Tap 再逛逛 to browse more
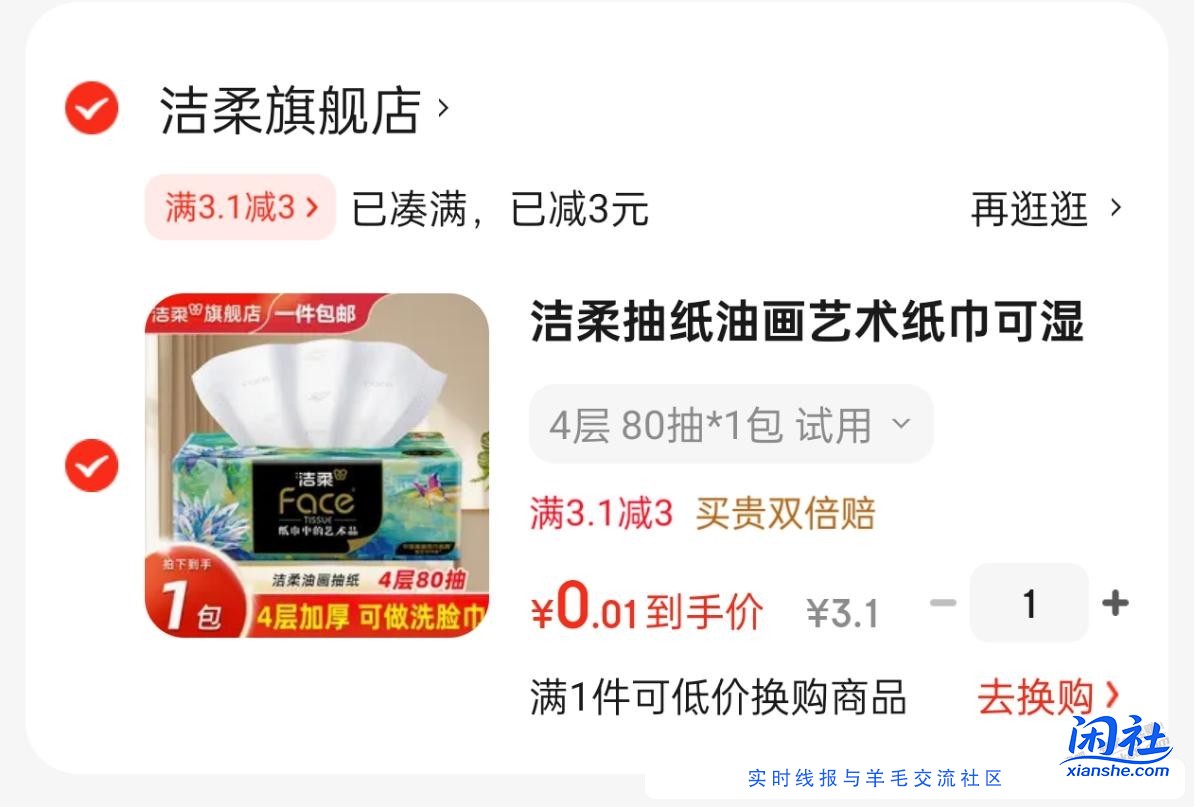 pos(1045,209)
